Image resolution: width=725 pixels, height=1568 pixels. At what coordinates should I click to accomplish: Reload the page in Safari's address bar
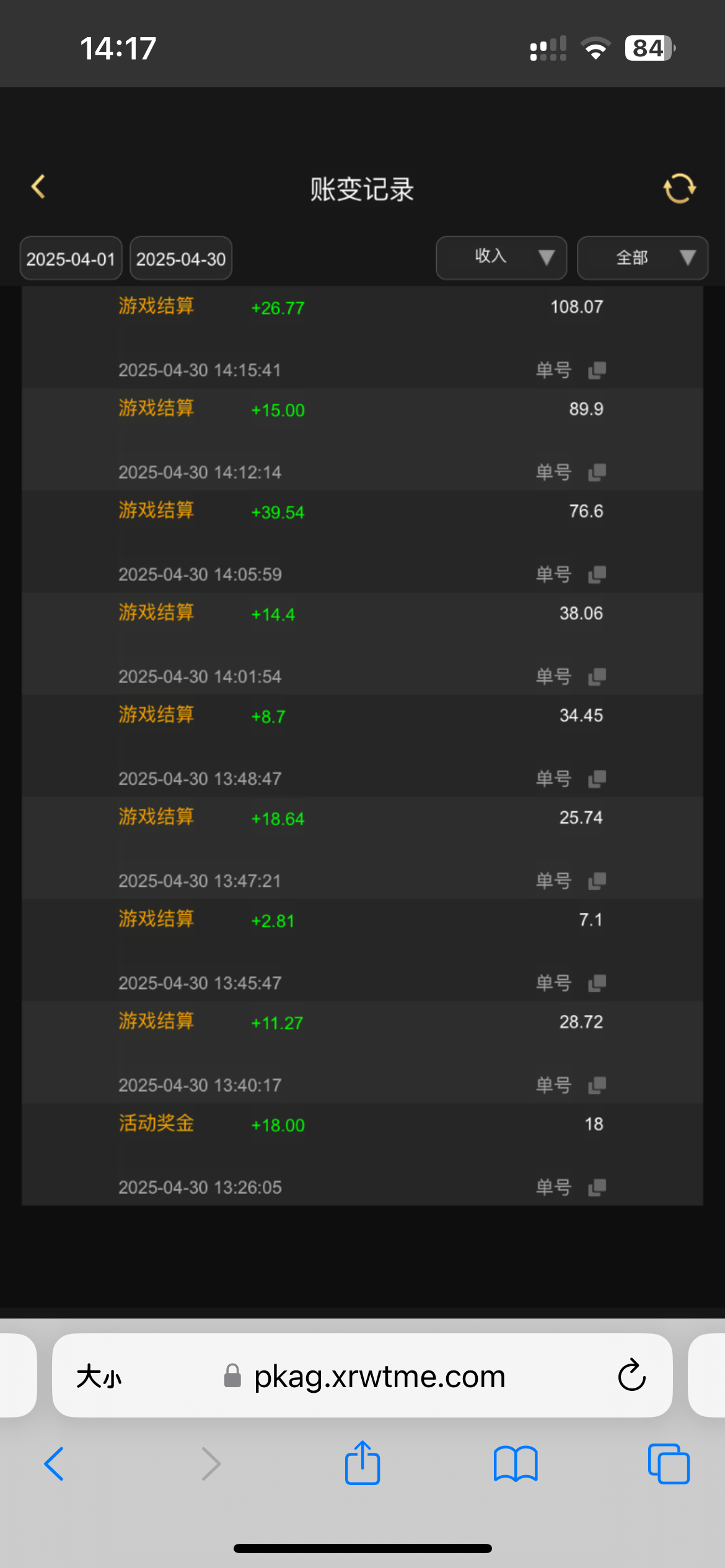pyautogui.click(x=631, y=1375)
